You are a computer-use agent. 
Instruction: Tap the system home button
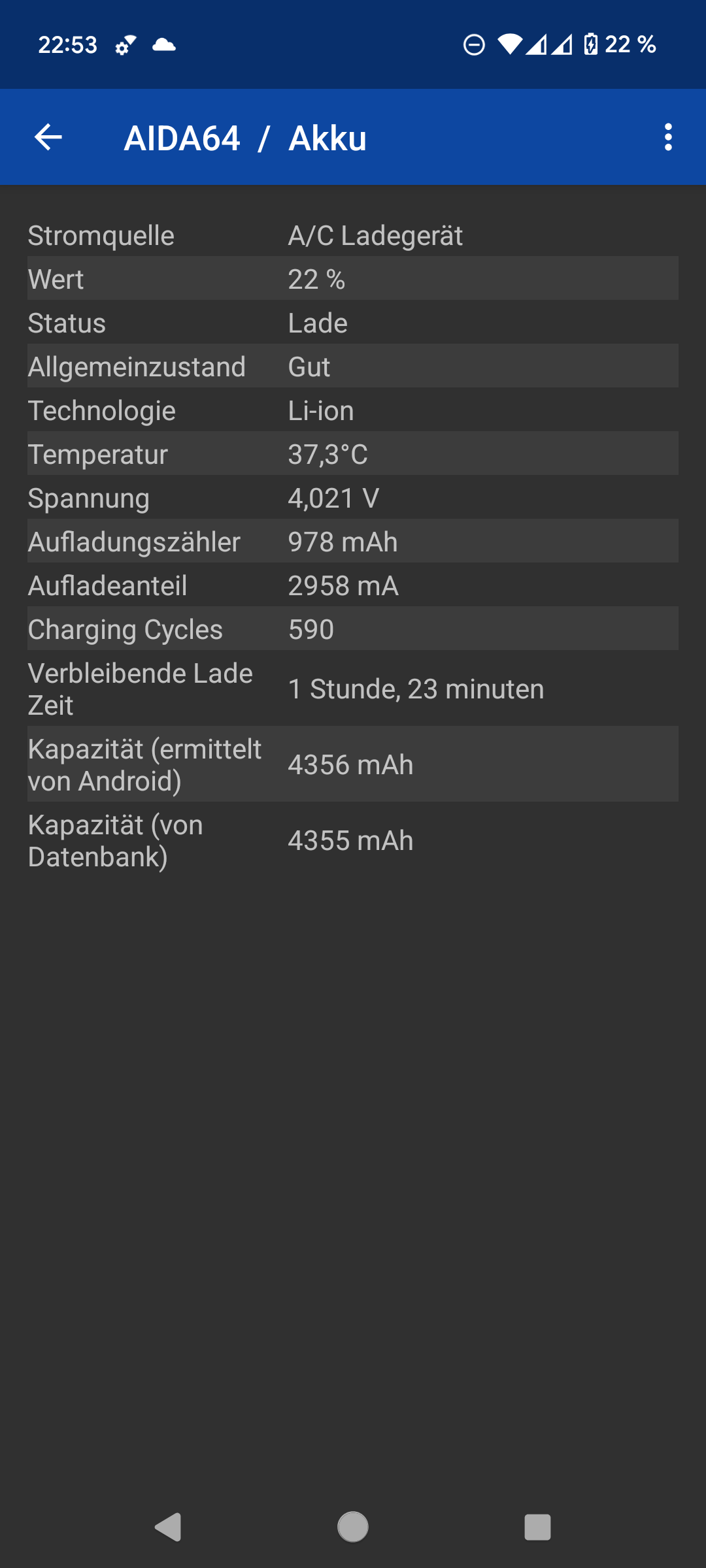tap(353, 1527)
